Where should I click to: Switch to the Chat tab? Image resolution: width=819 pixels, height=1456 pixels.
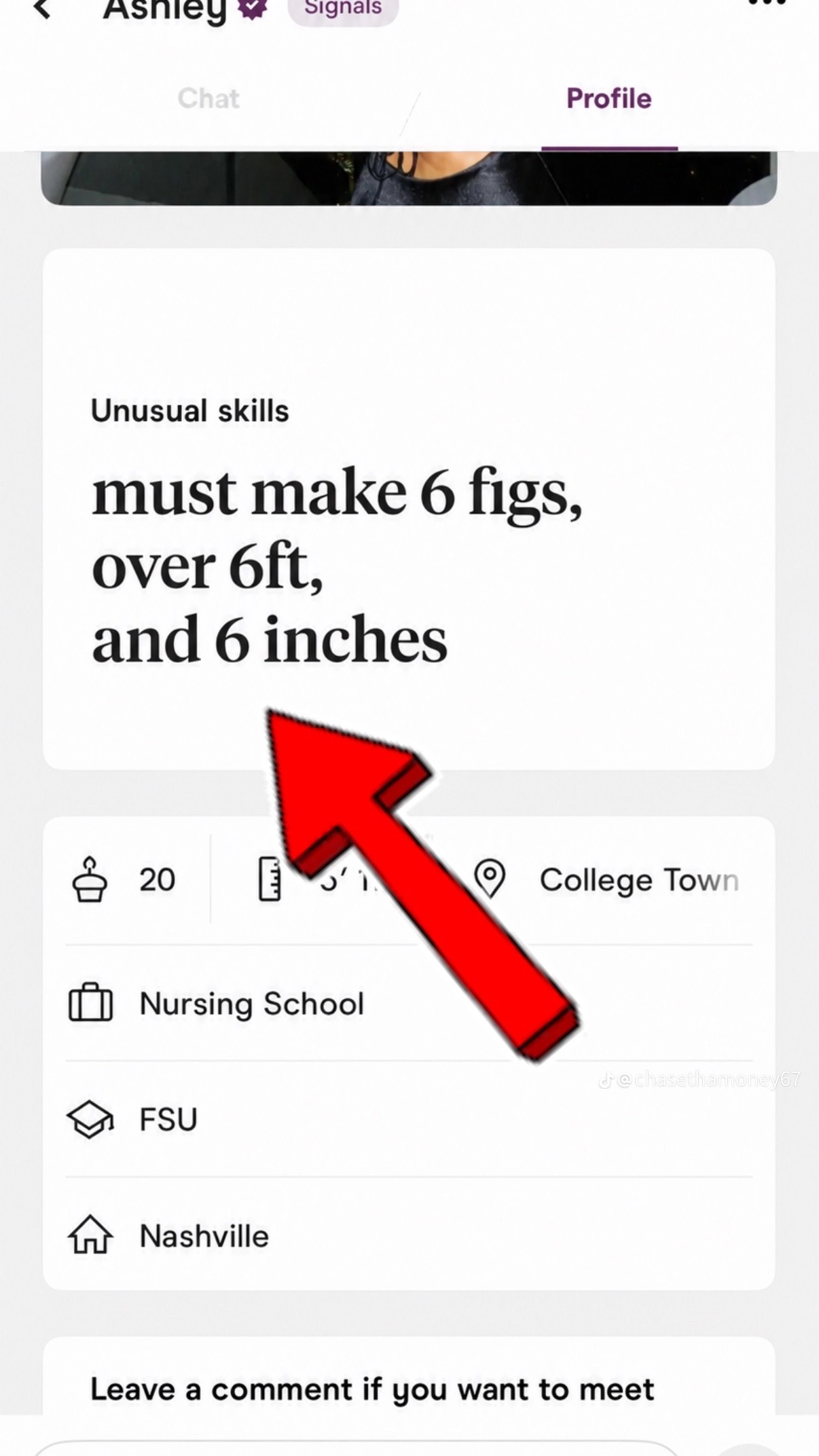tap(208, 98)
